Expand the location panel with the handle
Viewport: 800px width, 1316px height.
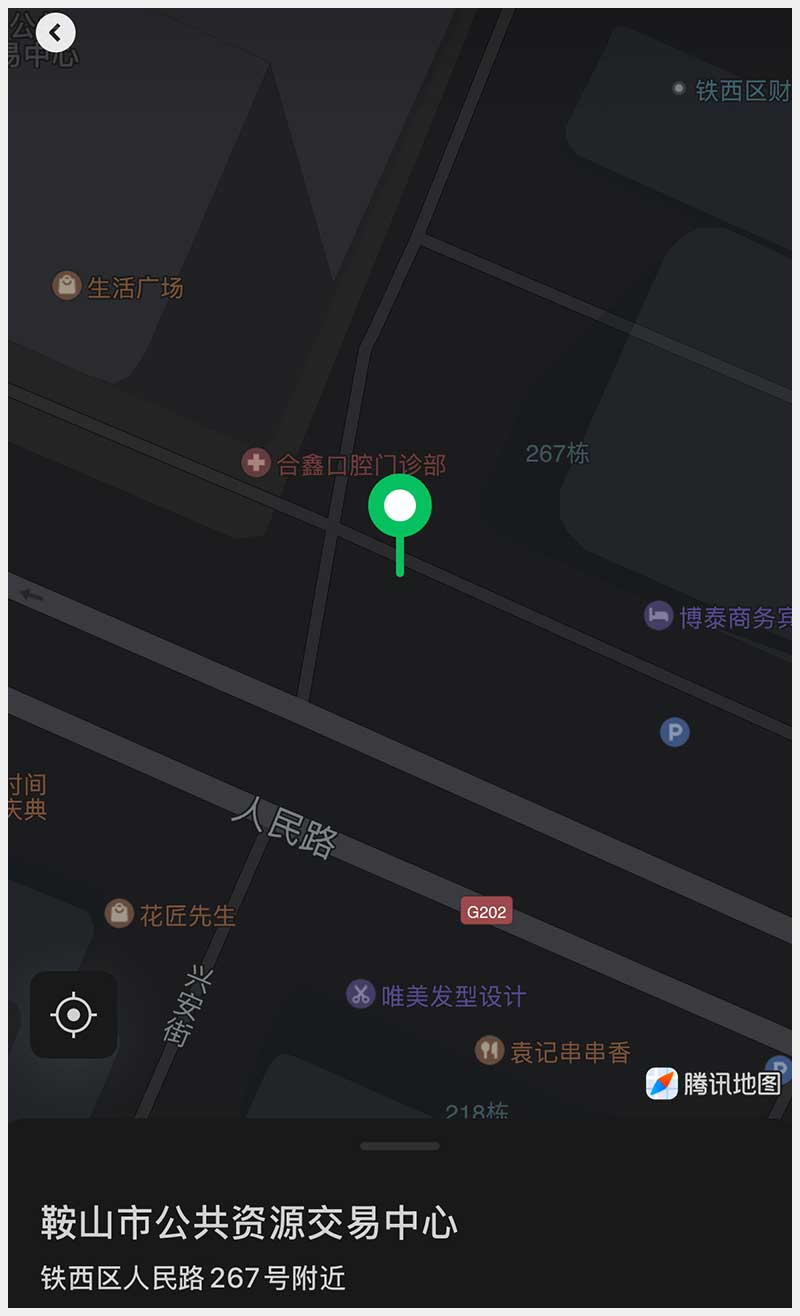[x=400, y=1146]
